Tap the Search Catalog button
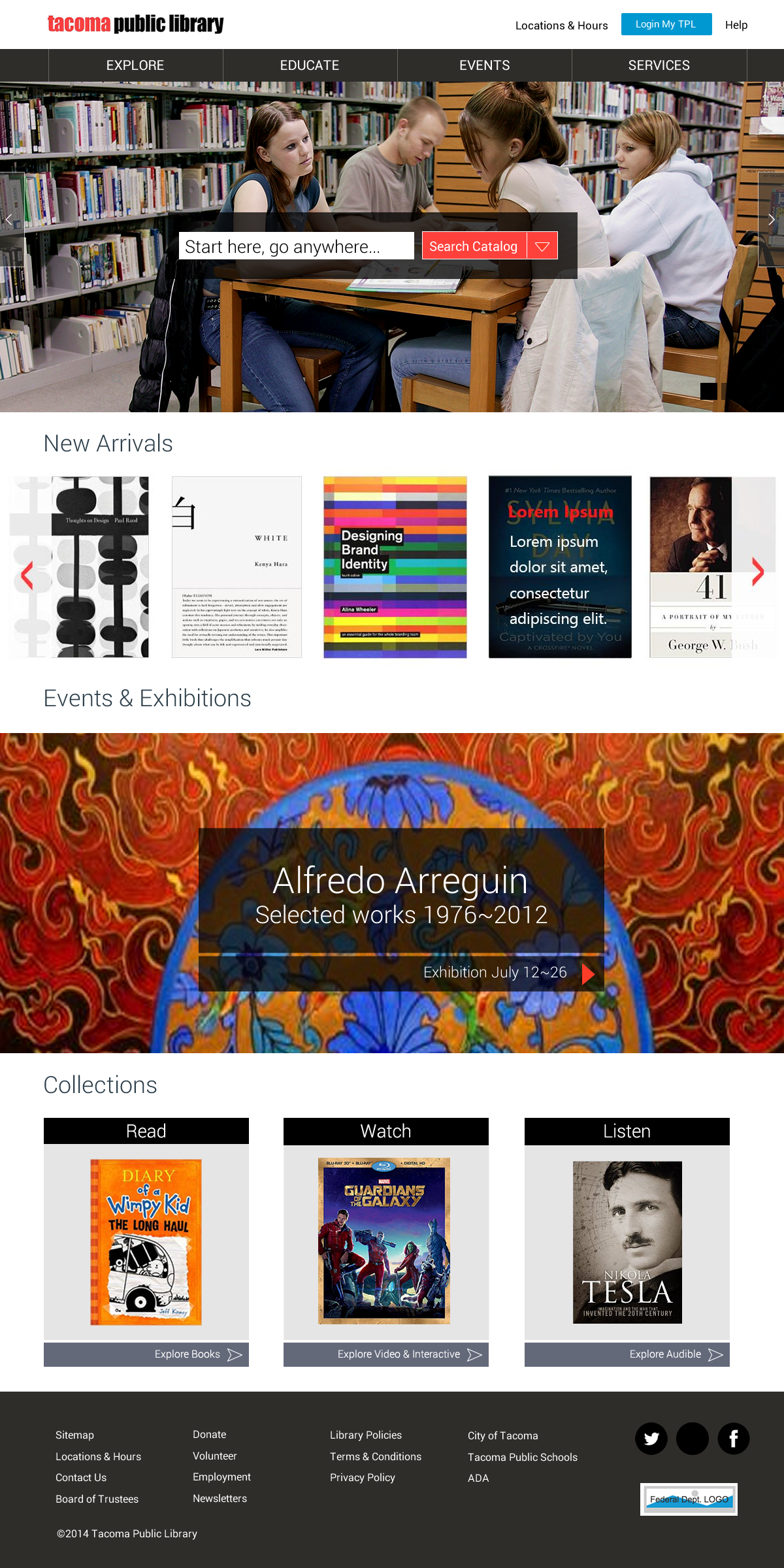Screen dimensions: 784x1568 point(474,246)
